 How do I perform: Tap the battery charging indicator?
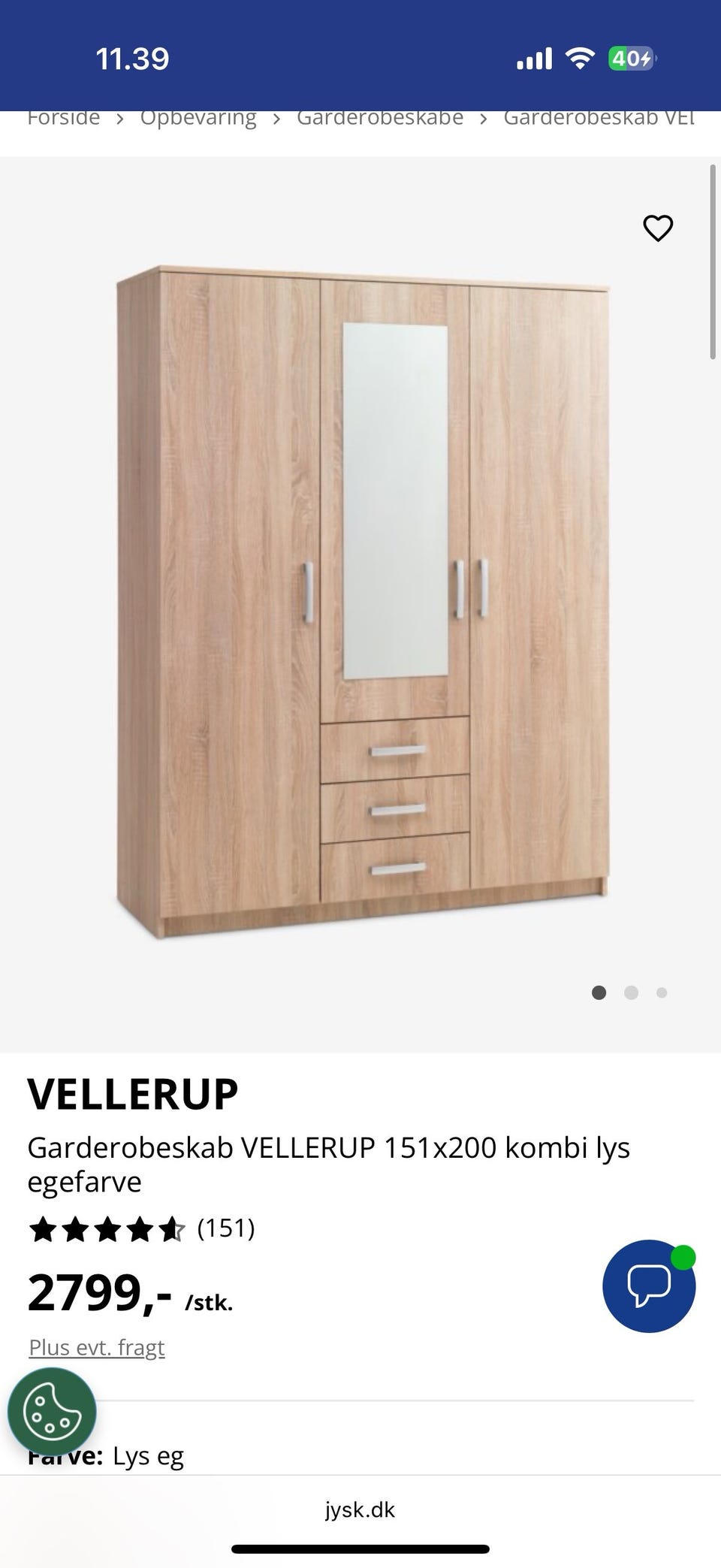pos(632,57)
